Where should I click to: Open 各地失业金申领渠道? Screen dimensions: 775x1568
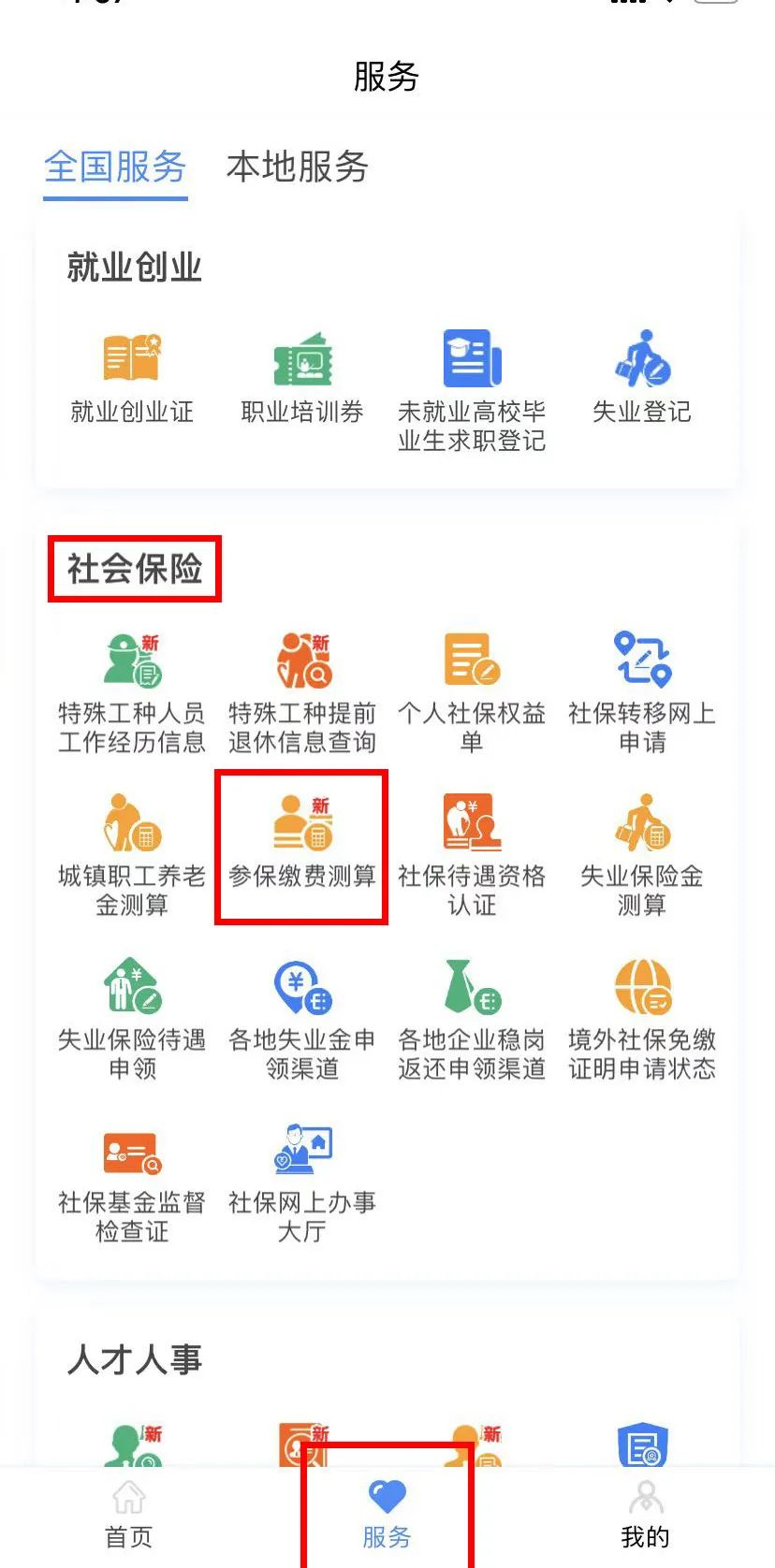[x=301, y=1018]
